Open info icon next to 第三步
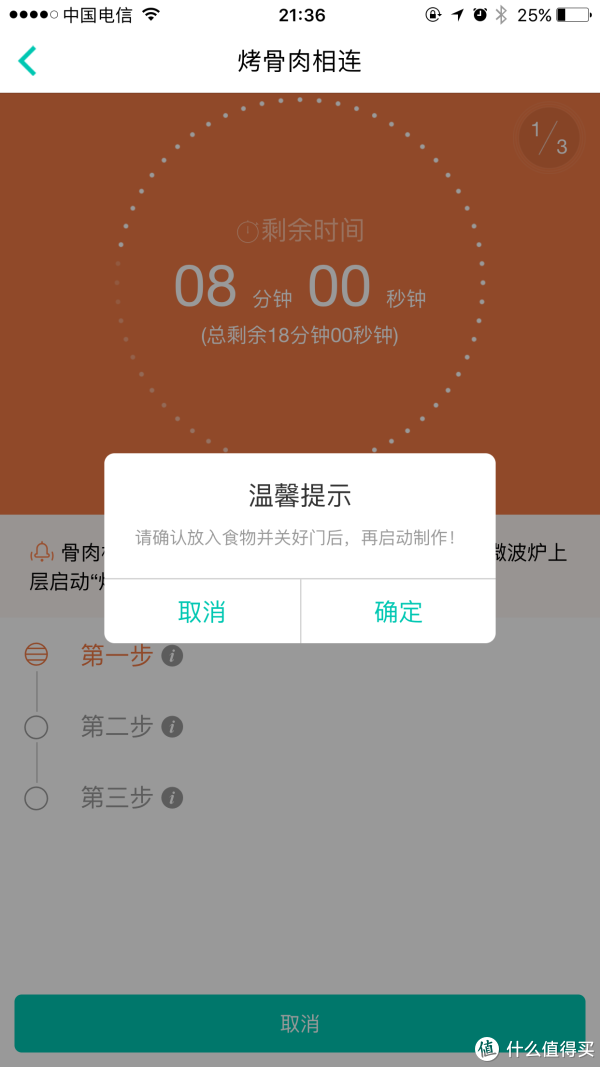 point(172,798)
